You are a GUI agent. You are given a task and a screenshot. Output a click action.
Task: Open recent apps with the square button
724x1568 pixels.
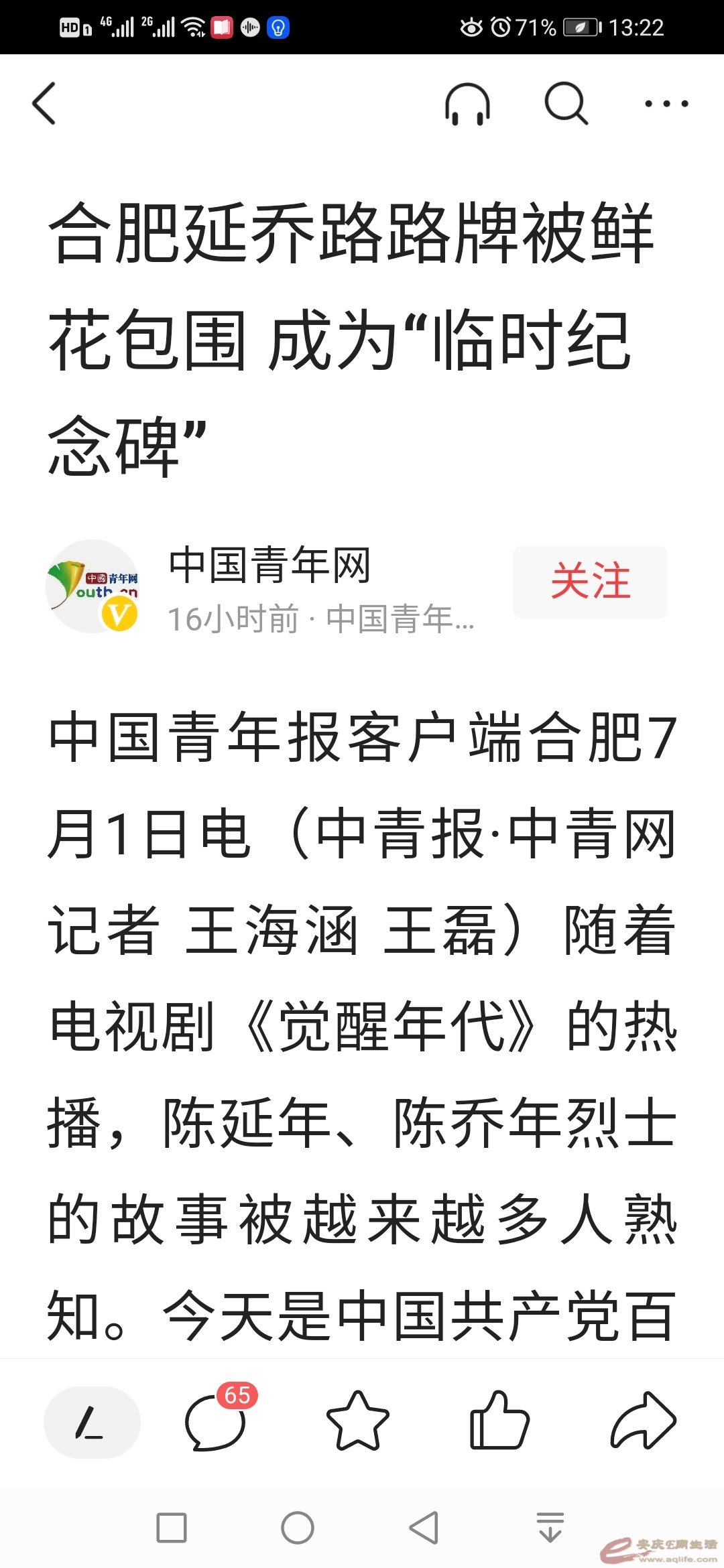(x=171, y=1528)
